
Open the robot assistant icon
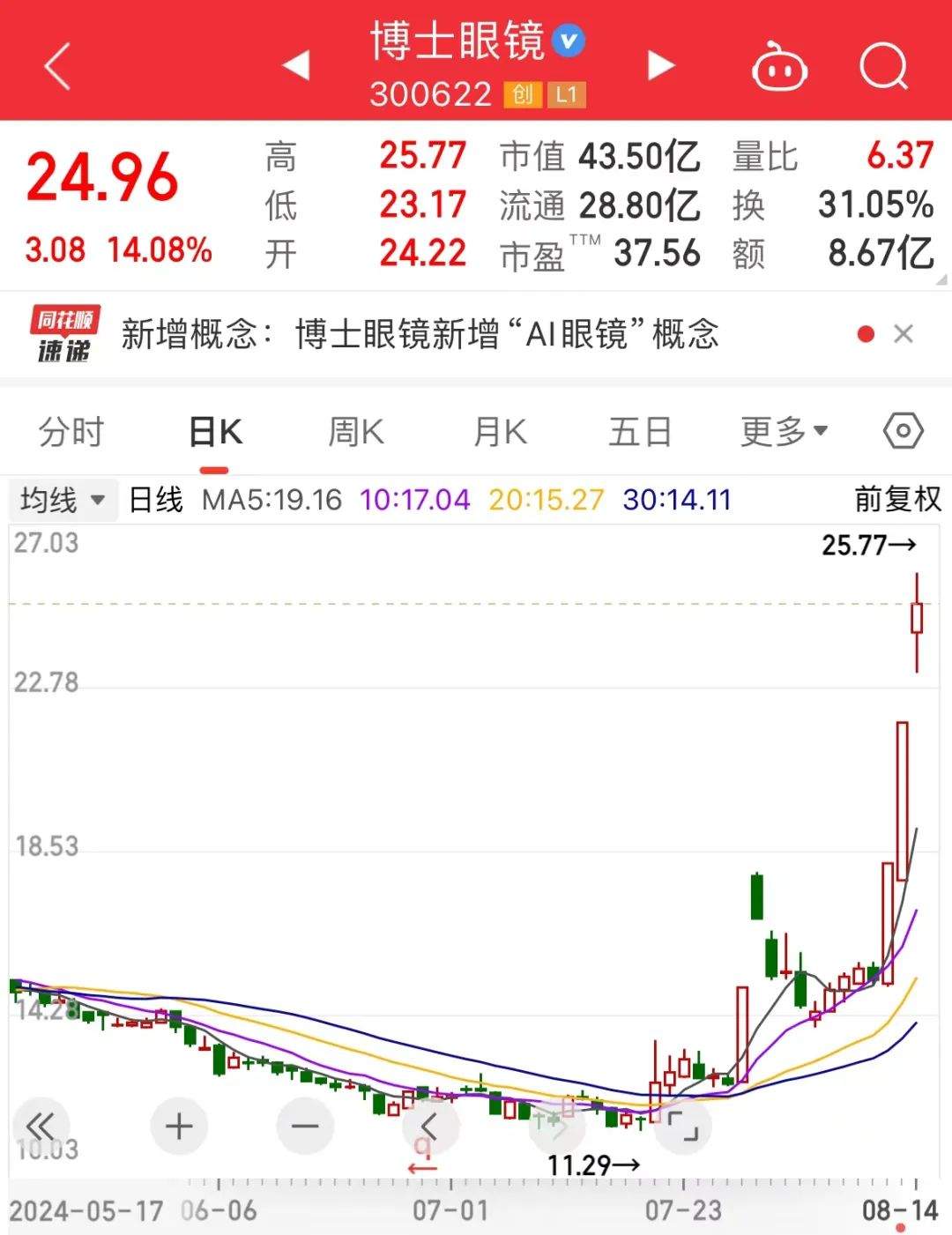pos(779,67)
